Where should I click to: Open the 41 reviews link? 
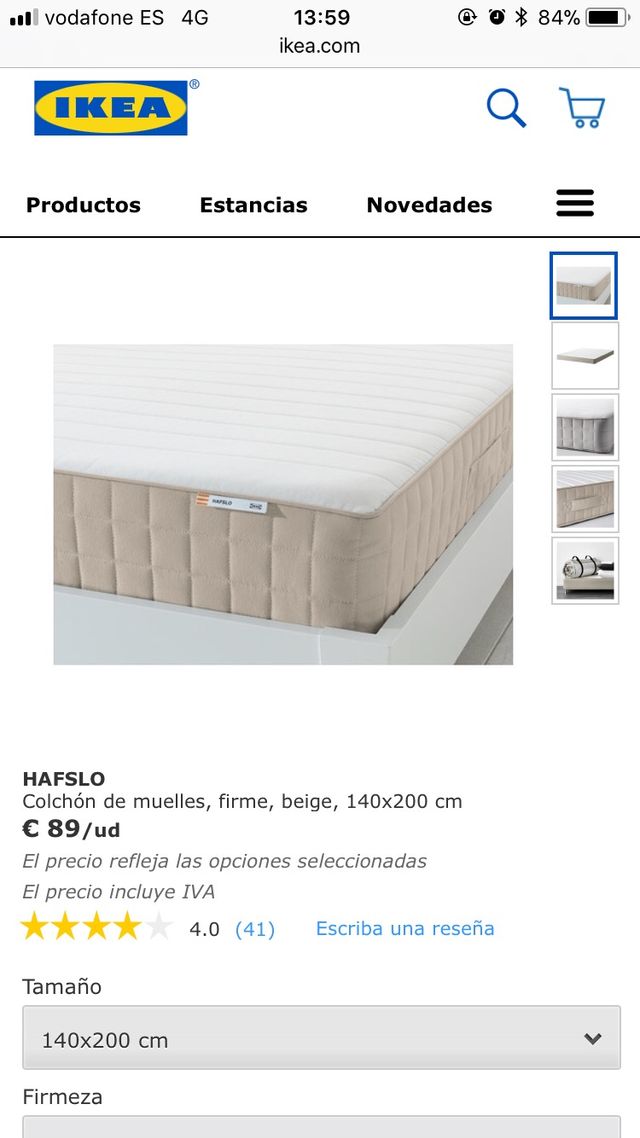[255, 929]
